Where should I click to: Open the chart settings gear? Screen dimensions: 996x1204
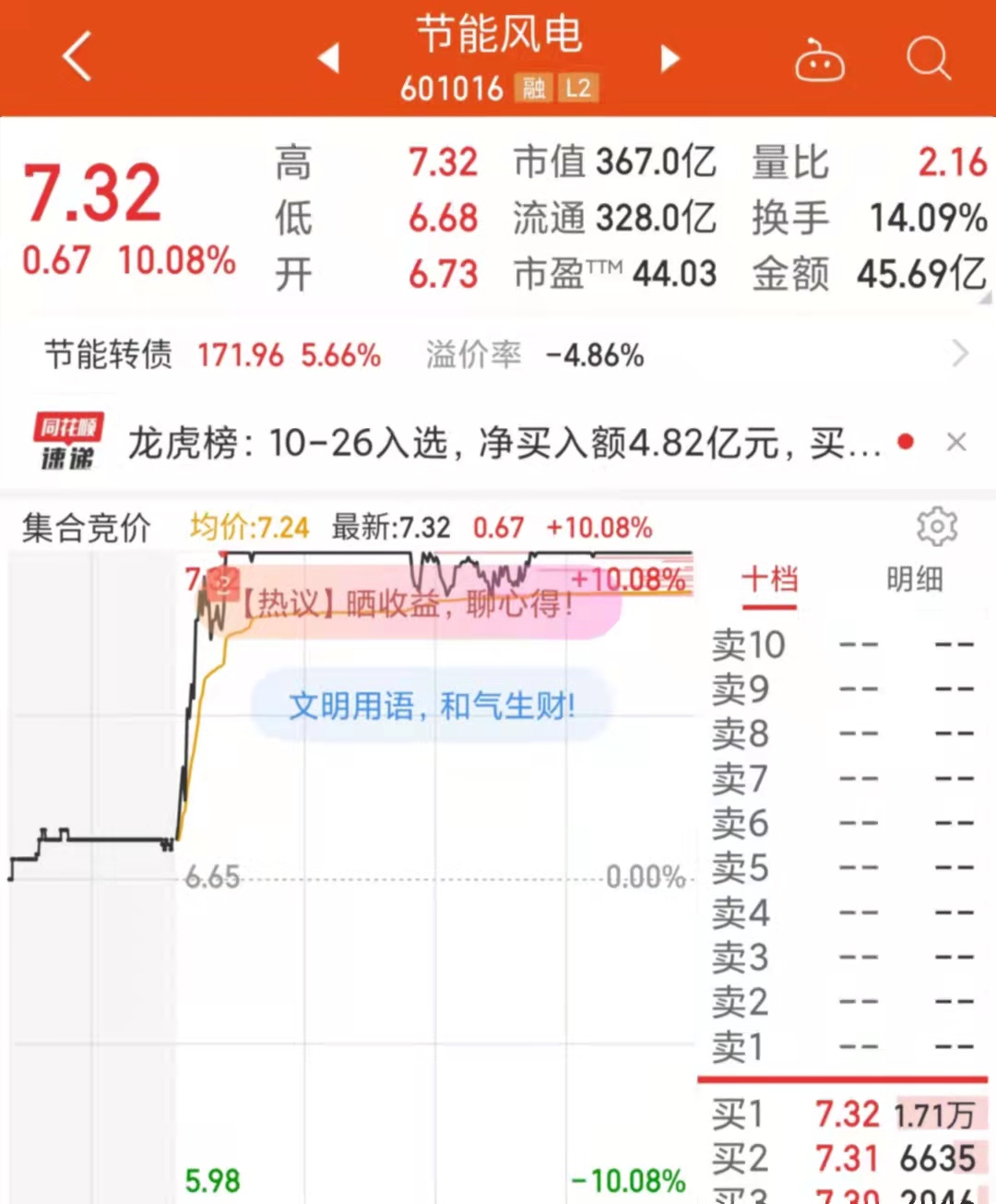click(936, 527)
